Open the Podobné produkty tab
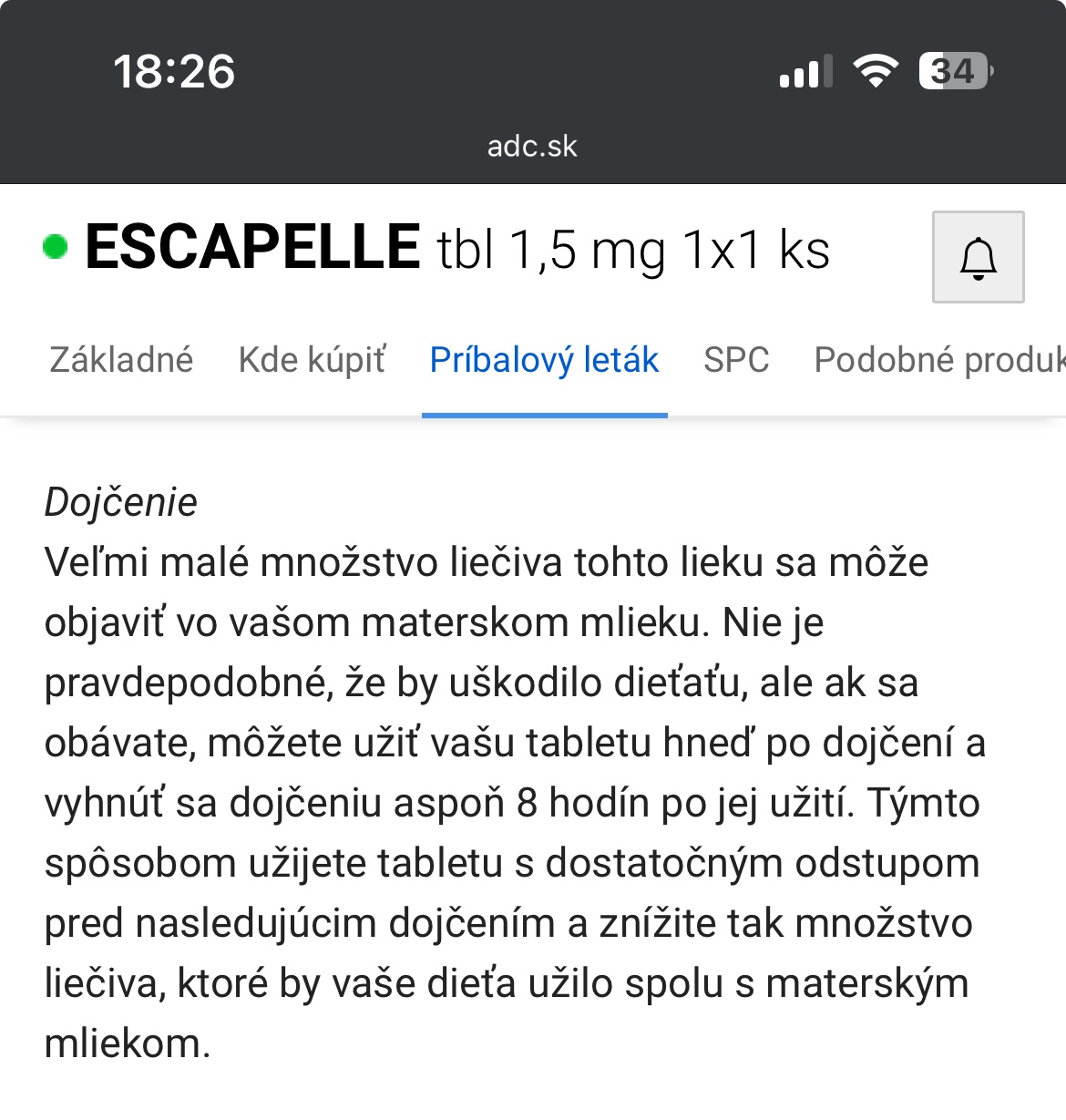 pyautogui.click(x=938, y=360)
